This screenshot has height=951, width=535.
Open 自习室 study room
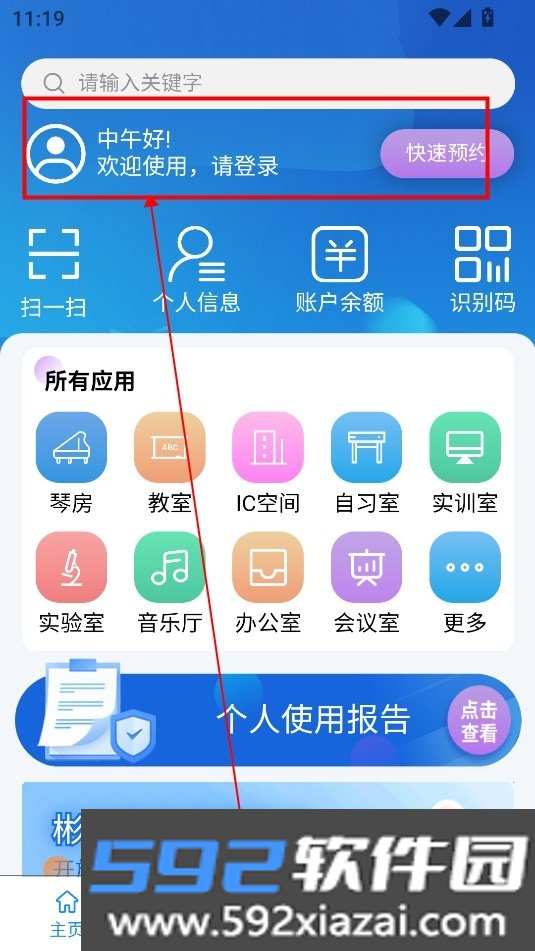pyautogui.click(x=366, y=463)
